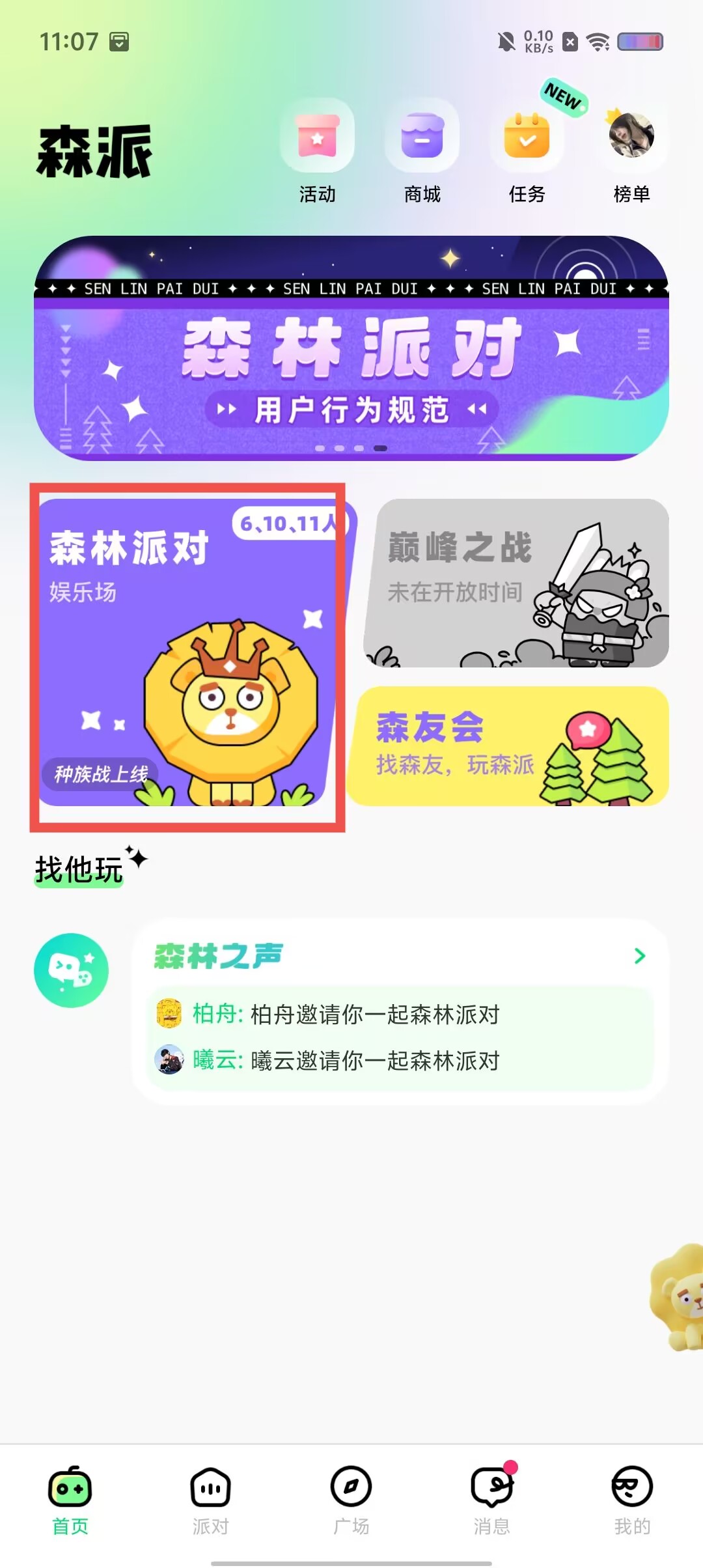Open the 森友会 card
The height and width of the screenshot is (1568, 703).
click(509, 746)
